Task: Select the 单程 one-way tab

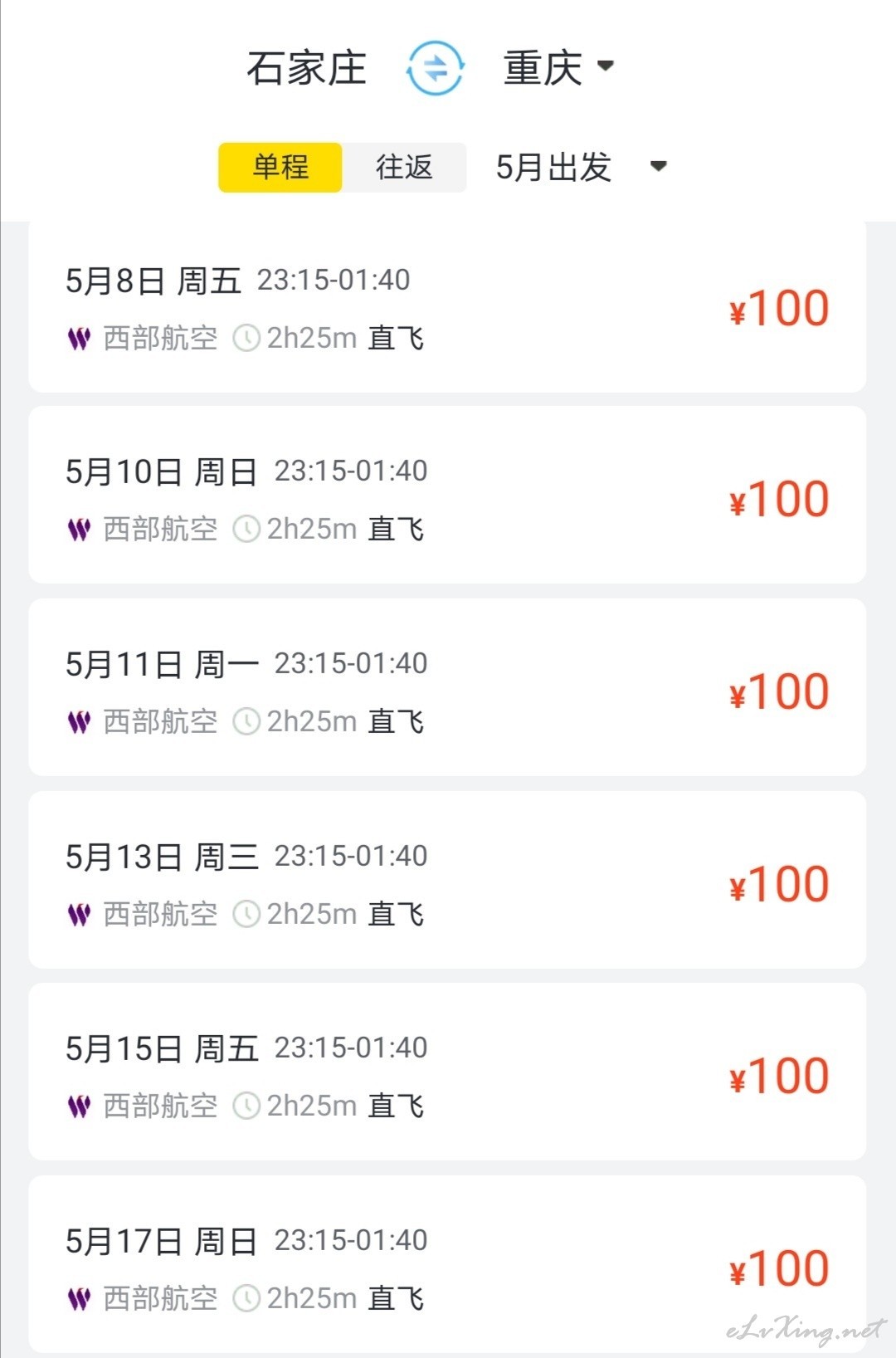Action: pos(280,167)
